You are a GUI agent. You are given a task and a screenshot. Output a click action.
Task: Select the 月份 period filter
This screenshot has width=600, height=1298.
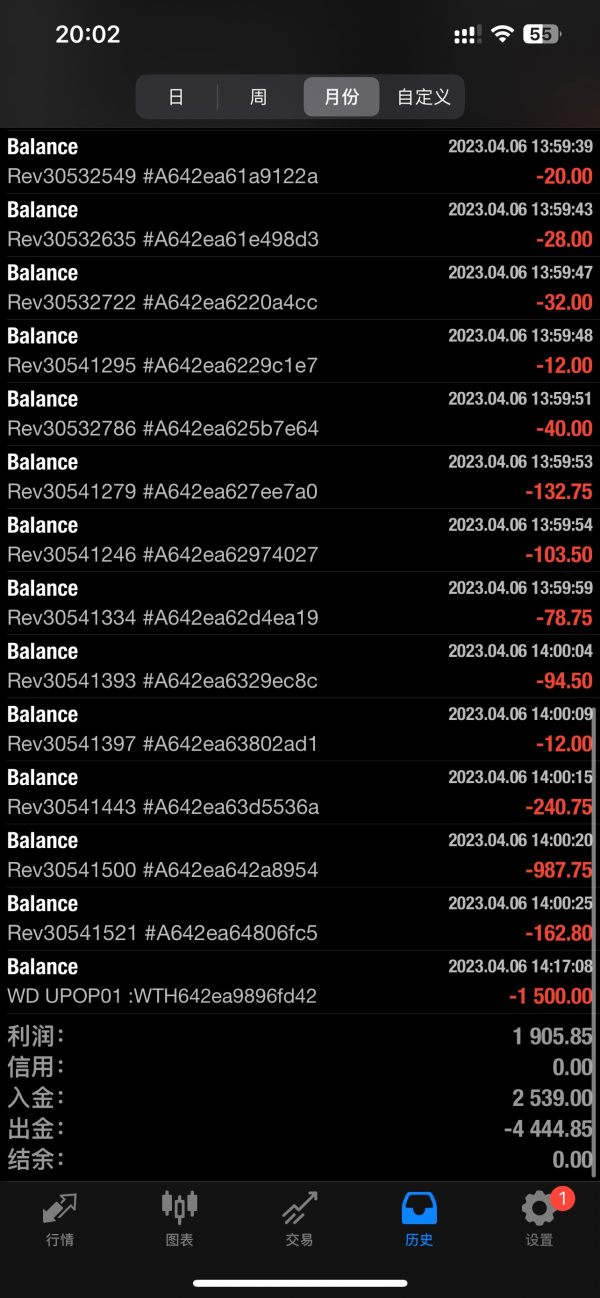(x=341, y=97)
